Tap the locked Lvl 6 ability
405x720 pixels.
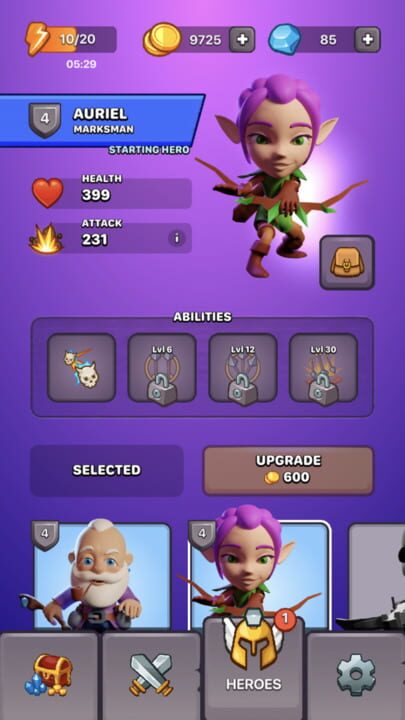162,367
